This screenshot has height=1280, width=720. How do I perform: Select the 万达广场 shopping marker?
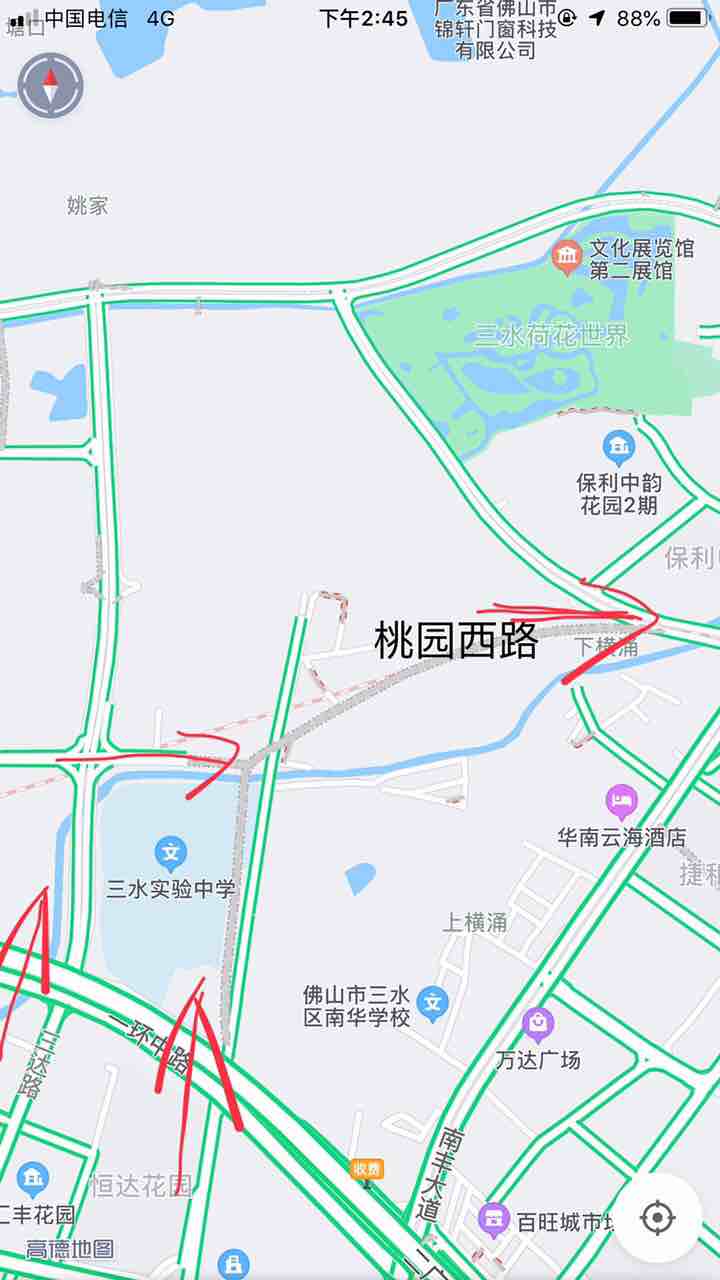coord(538,1024)
